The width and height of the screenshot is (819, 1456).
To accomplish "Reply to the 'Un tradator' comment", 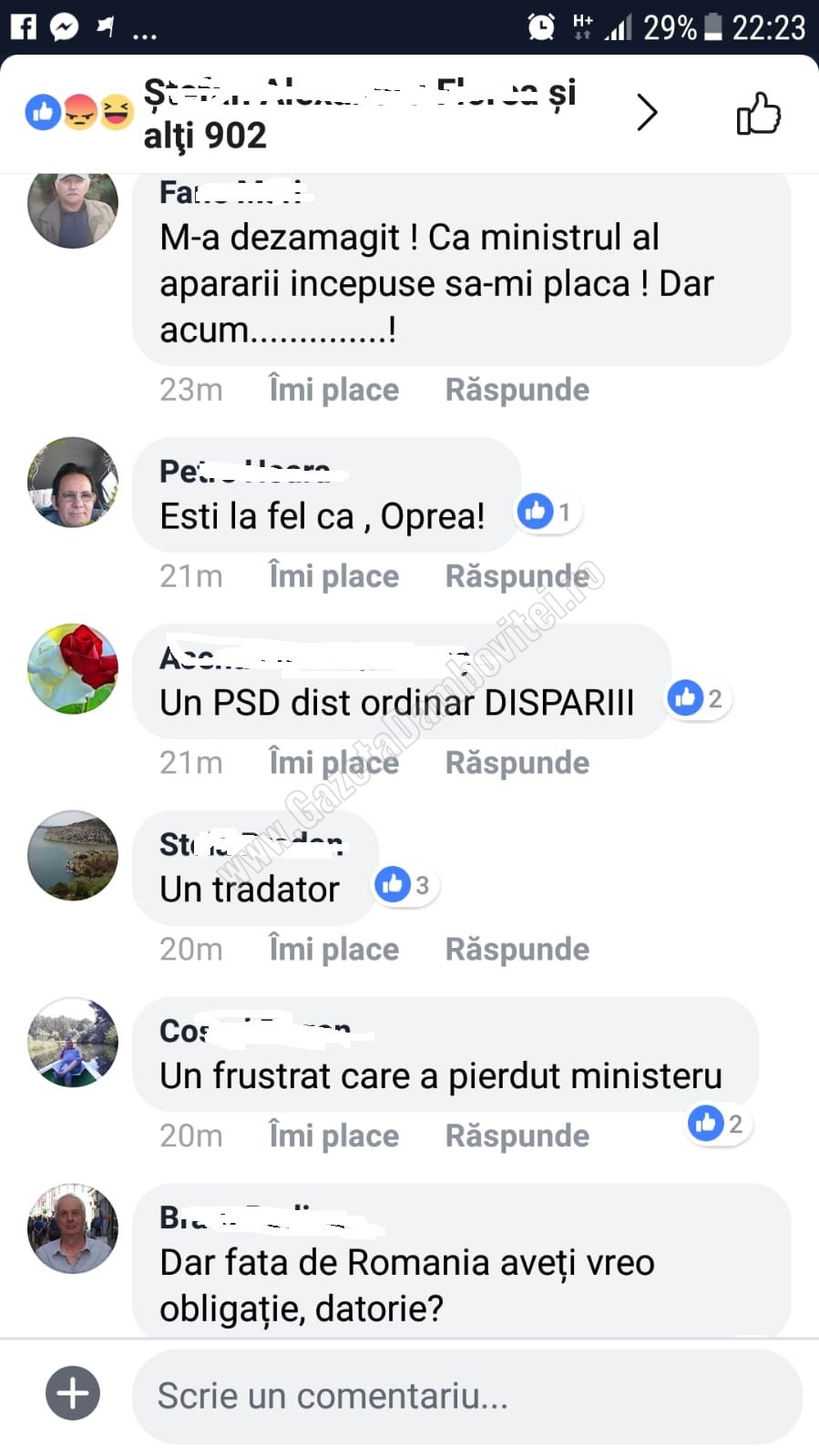I will 517,950.
